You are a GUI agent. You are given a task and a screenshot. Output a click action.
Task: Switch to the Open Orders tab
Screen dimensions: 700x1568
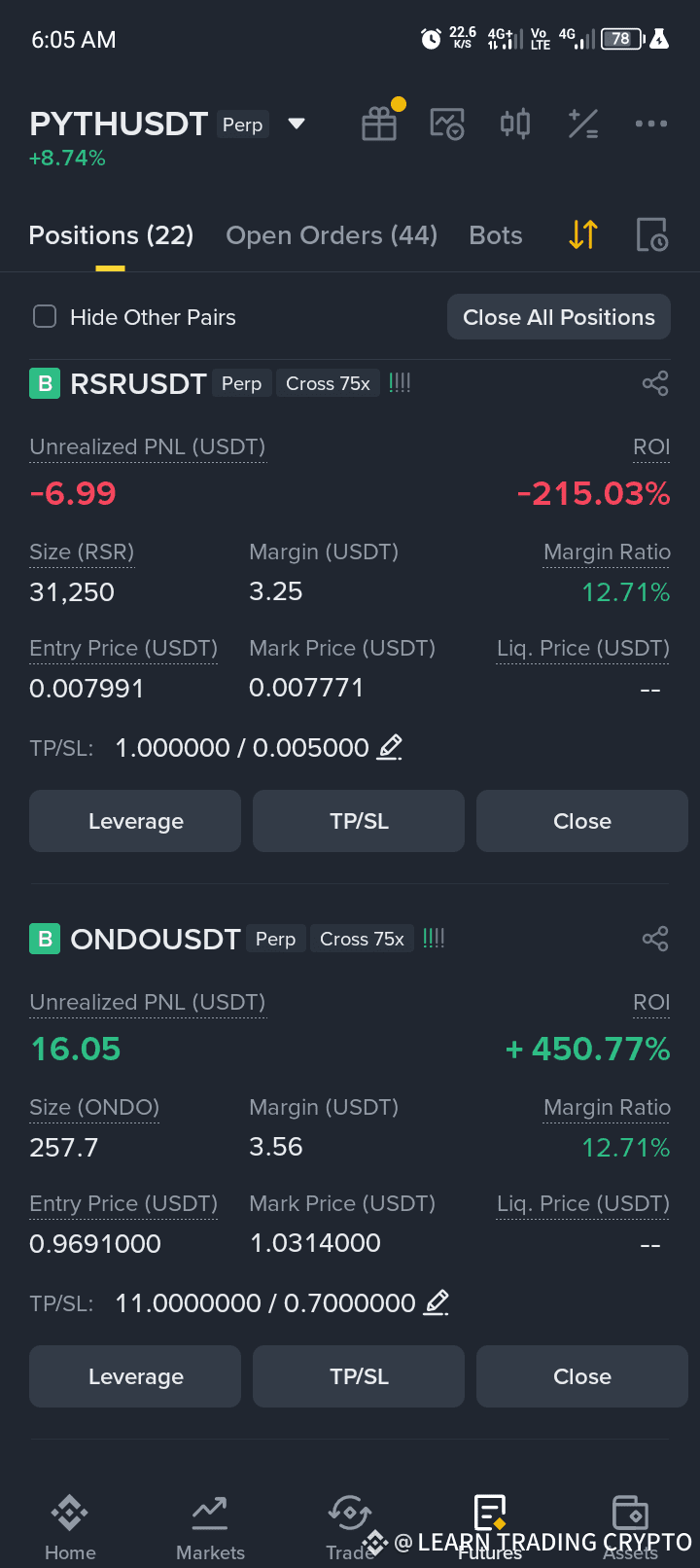pyautogui.click(x=332, y=234)
